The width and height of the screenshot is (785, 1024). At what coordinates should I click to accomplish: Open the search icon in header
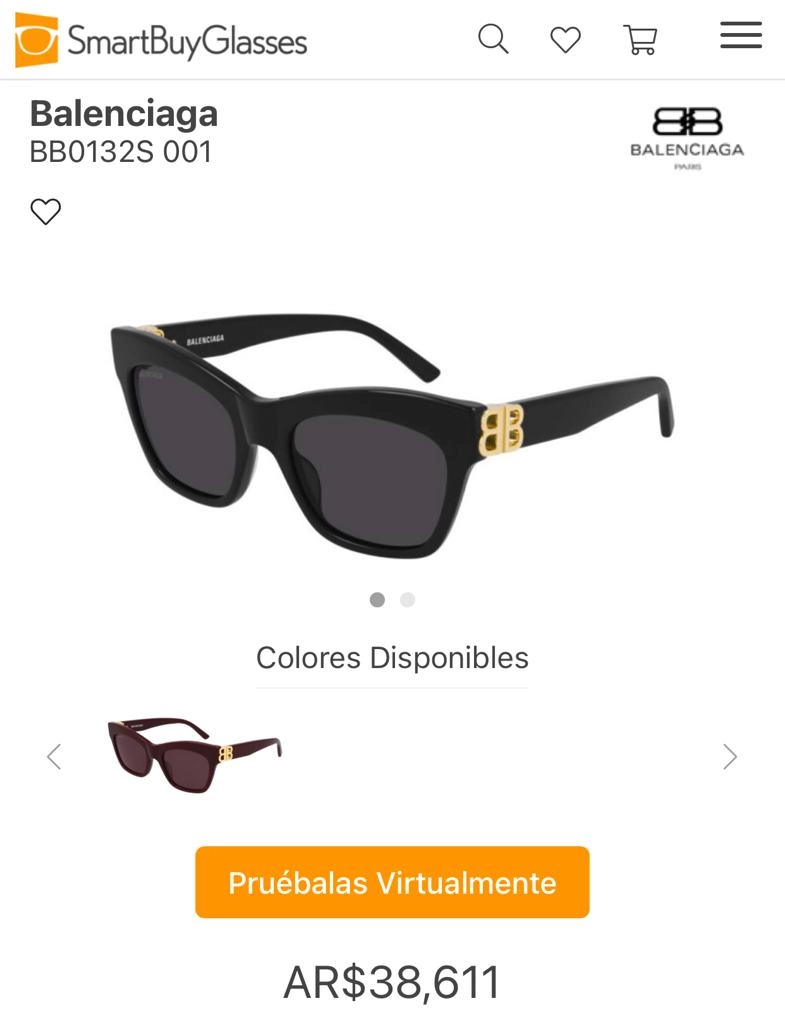tap(493, 39)
